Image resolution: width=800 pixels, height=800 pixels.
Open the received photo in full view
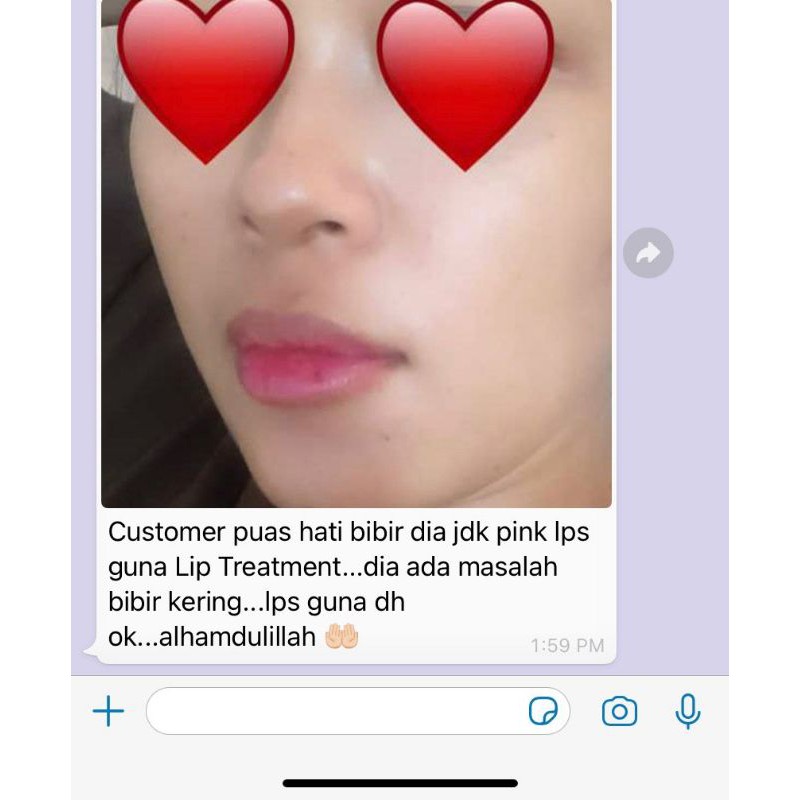pos(356,254)
